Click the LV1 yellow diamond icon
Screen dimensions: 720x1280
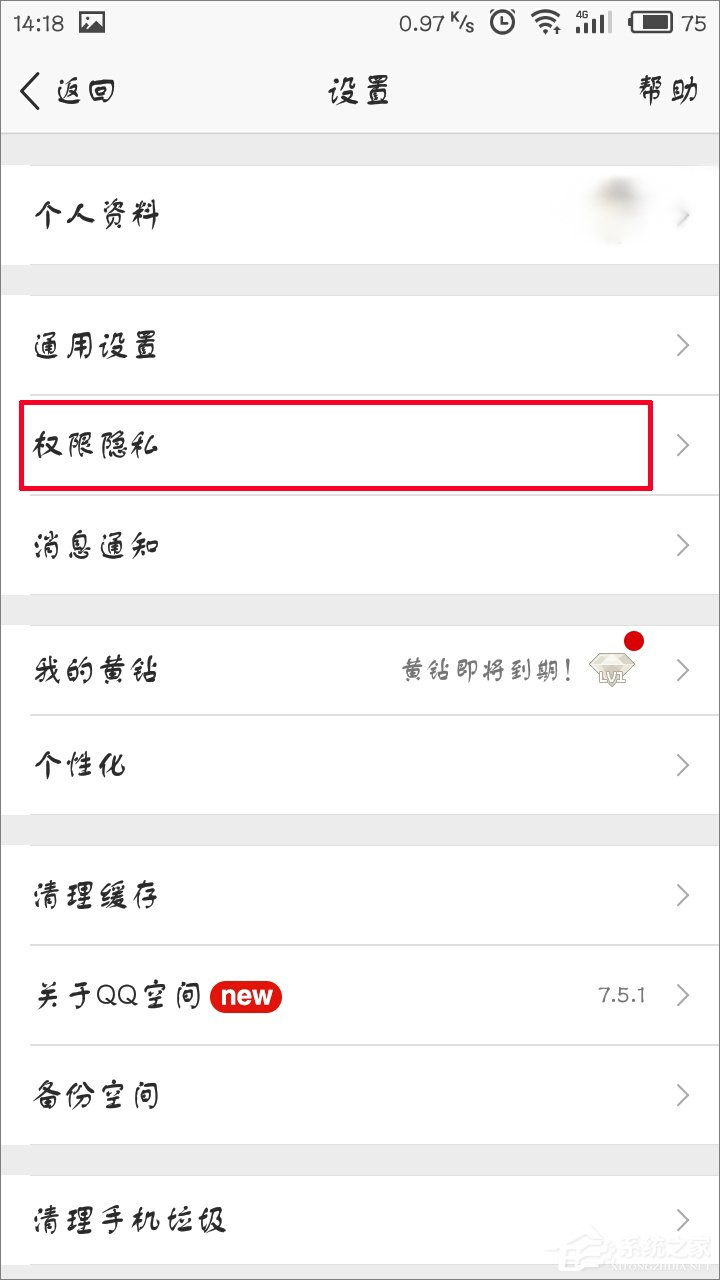coord(610,668)
